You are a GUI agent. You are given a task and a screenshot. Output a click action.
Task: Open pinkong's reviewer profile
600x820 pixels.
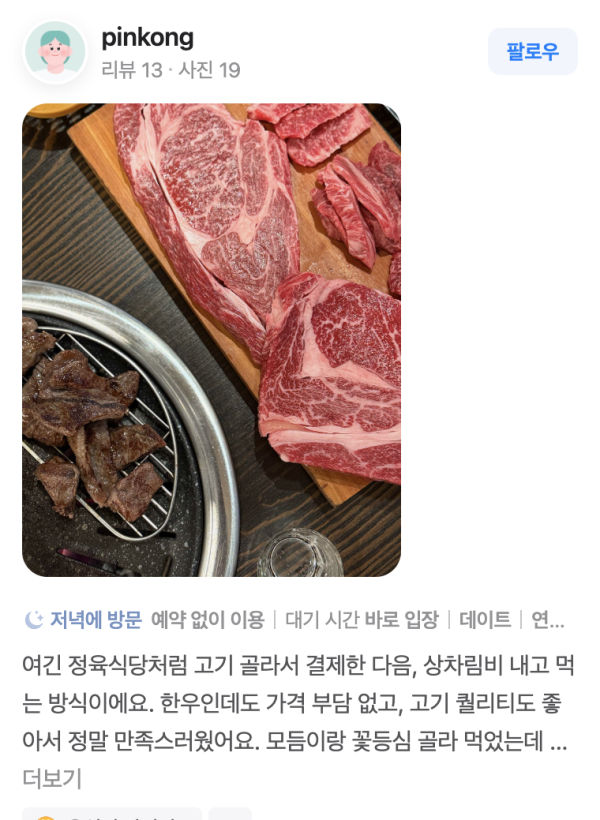pos(147,39)
